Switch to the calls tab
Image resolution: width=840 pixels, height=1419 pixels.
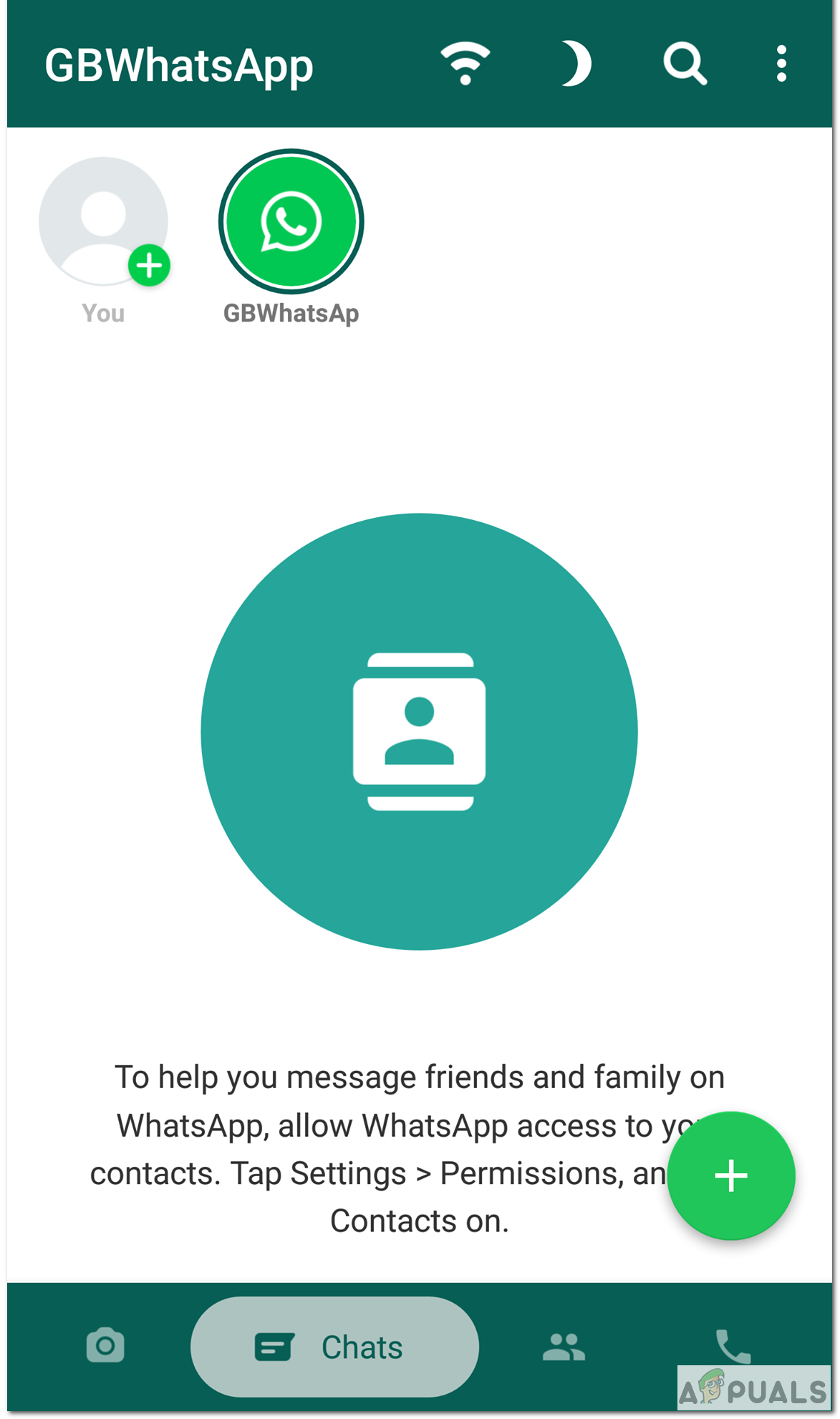(x=733, y=1346)
